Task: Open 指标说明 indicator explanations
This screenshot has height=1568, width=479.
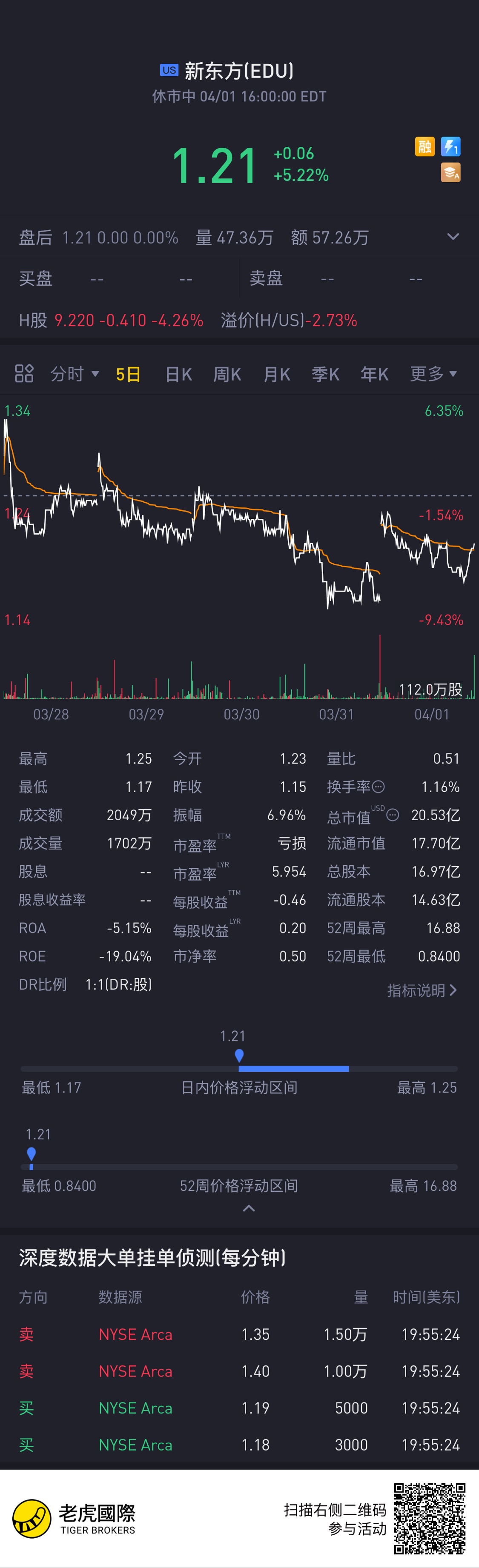Action: [x=421, y=990]
